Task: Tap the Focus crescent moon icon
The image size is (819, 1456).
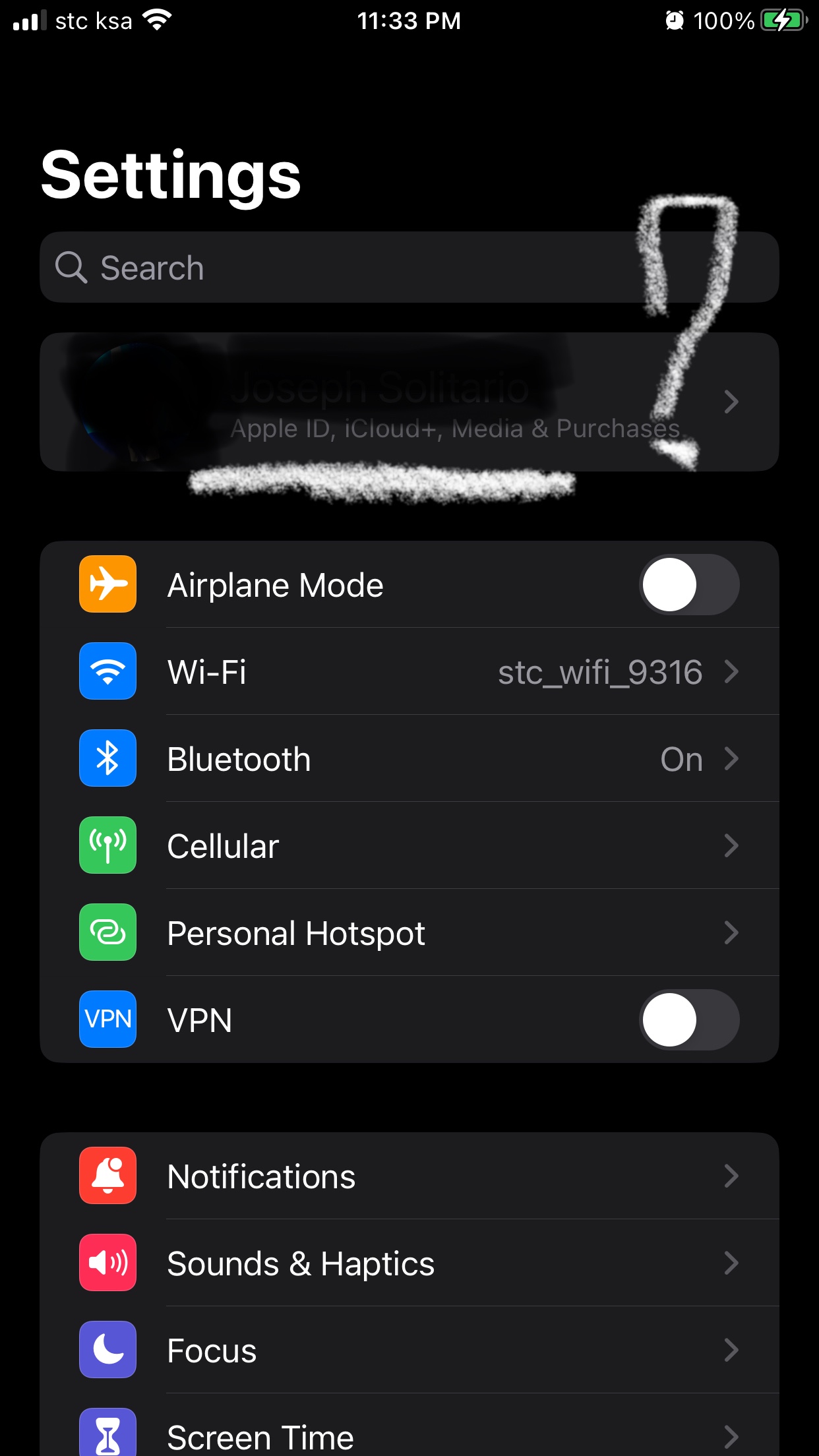Action: (x=107, y=1350)
